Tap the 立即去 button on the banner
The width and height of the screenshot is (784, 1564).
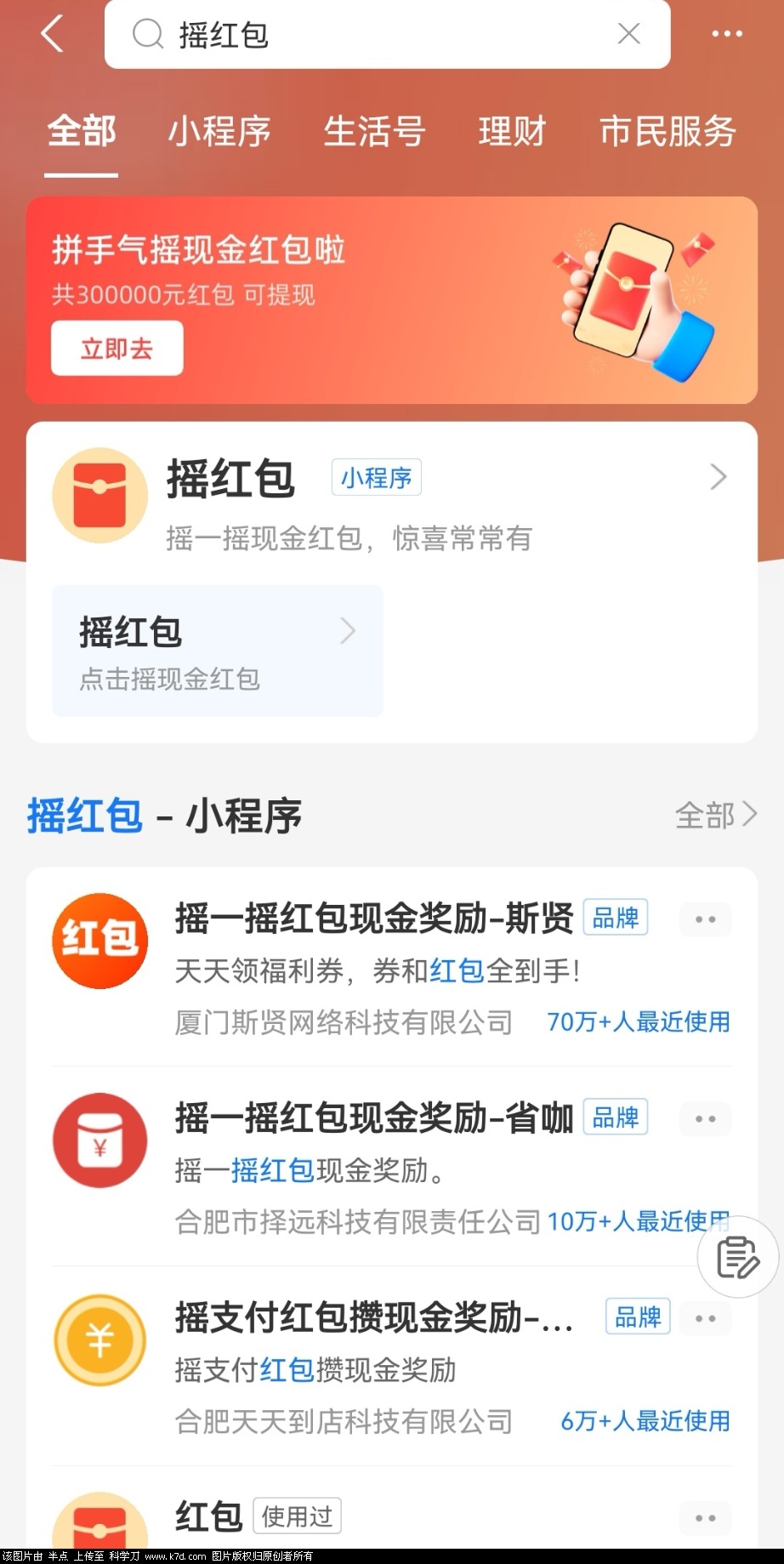tap(116, 348)
